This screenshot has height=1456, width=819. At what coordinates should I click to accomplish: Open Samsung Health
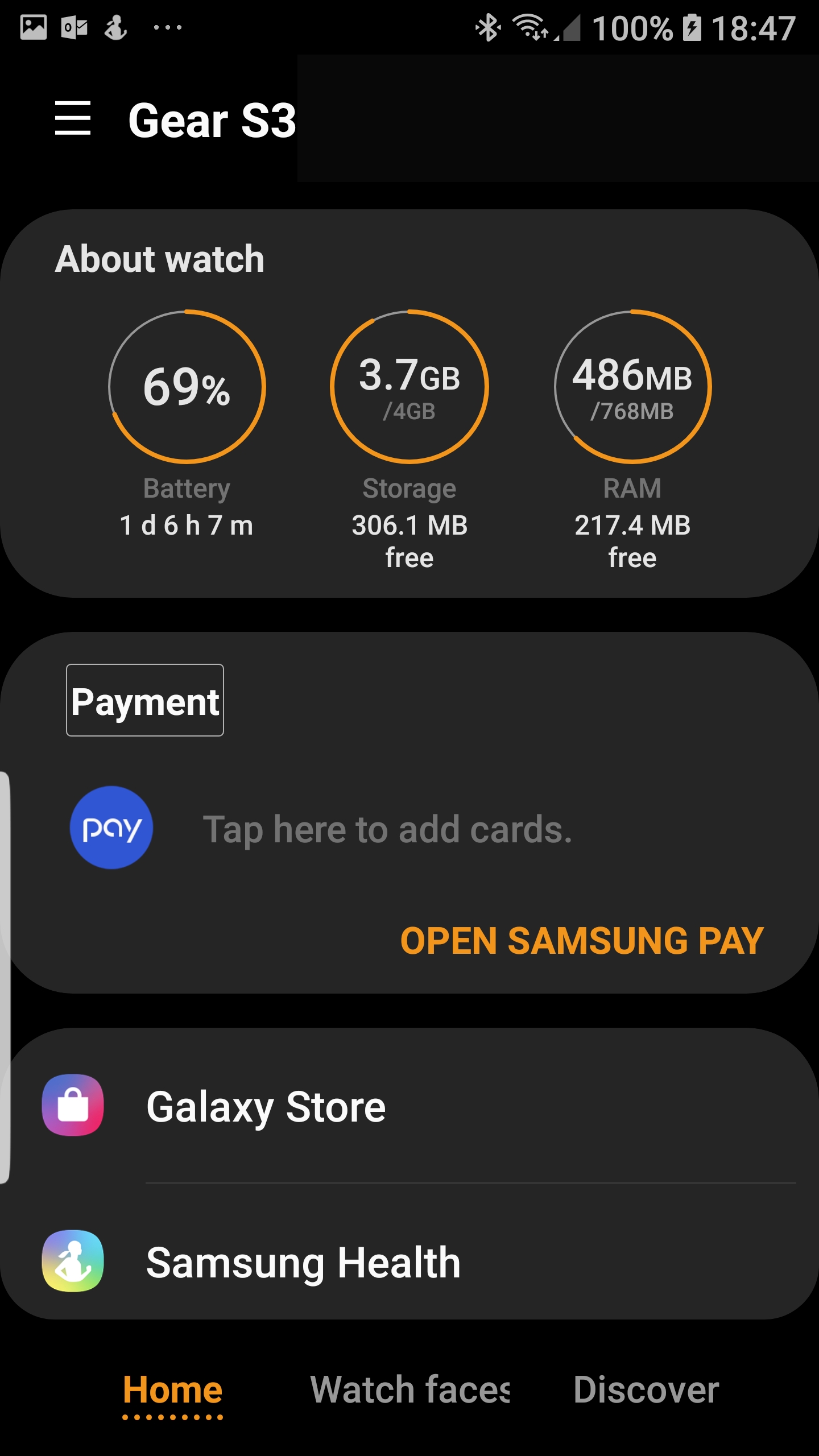click(409, 1263)
